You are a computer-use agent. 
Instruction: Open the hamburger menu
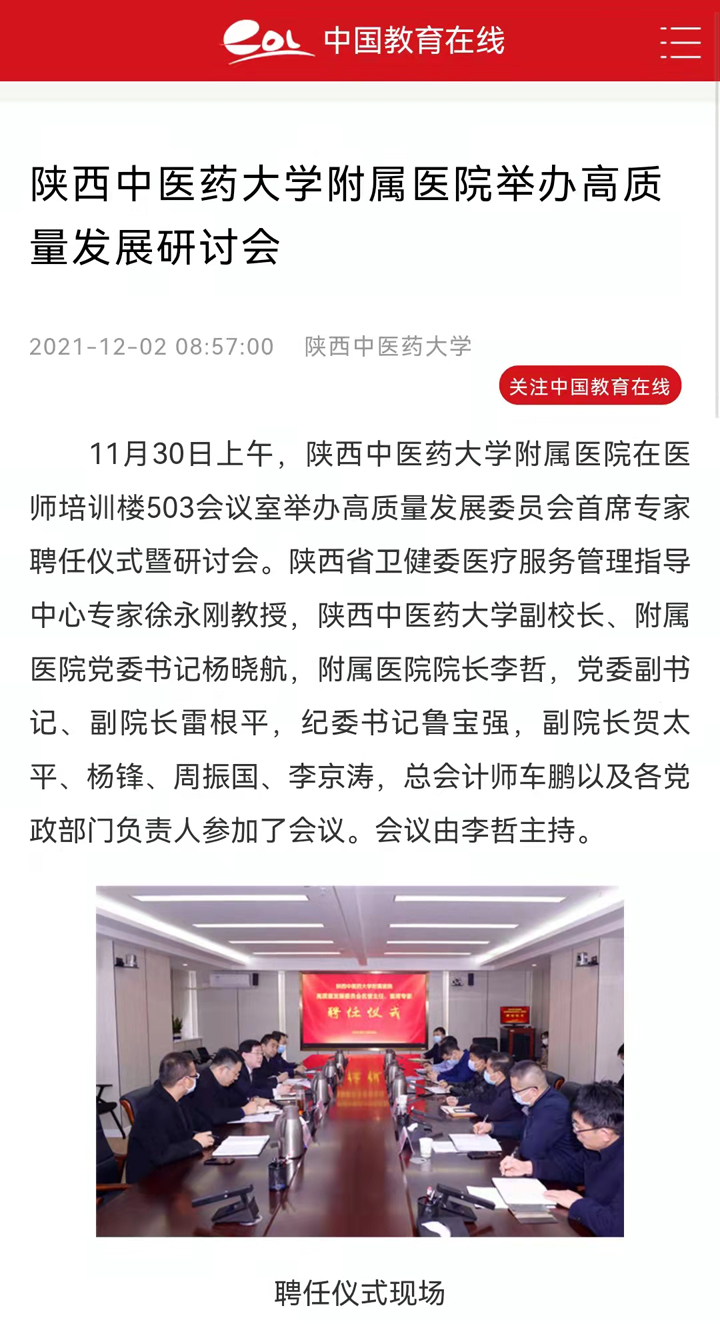(x=680, y=42)
